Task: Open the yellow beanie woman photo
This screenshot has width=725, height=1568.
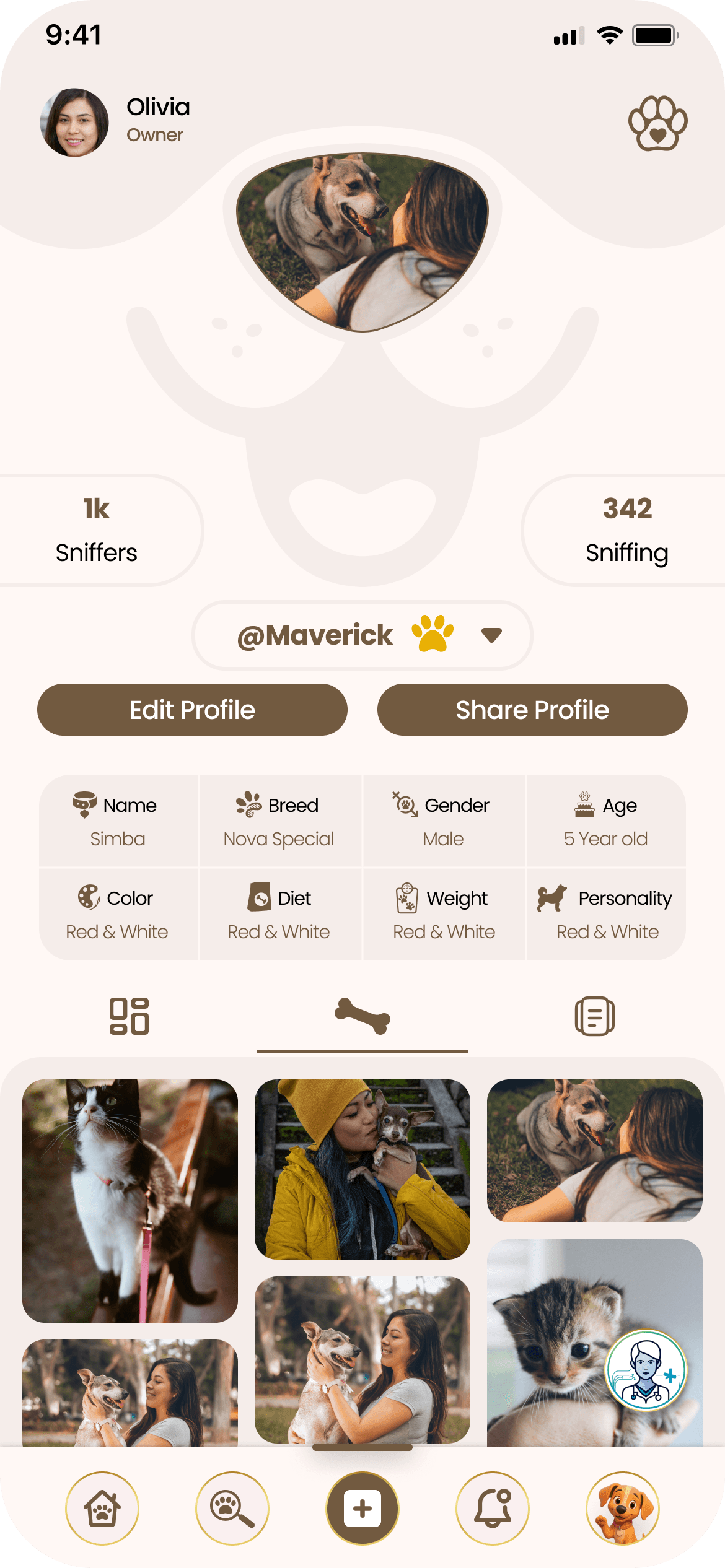Action: (x=362, y=1169)
